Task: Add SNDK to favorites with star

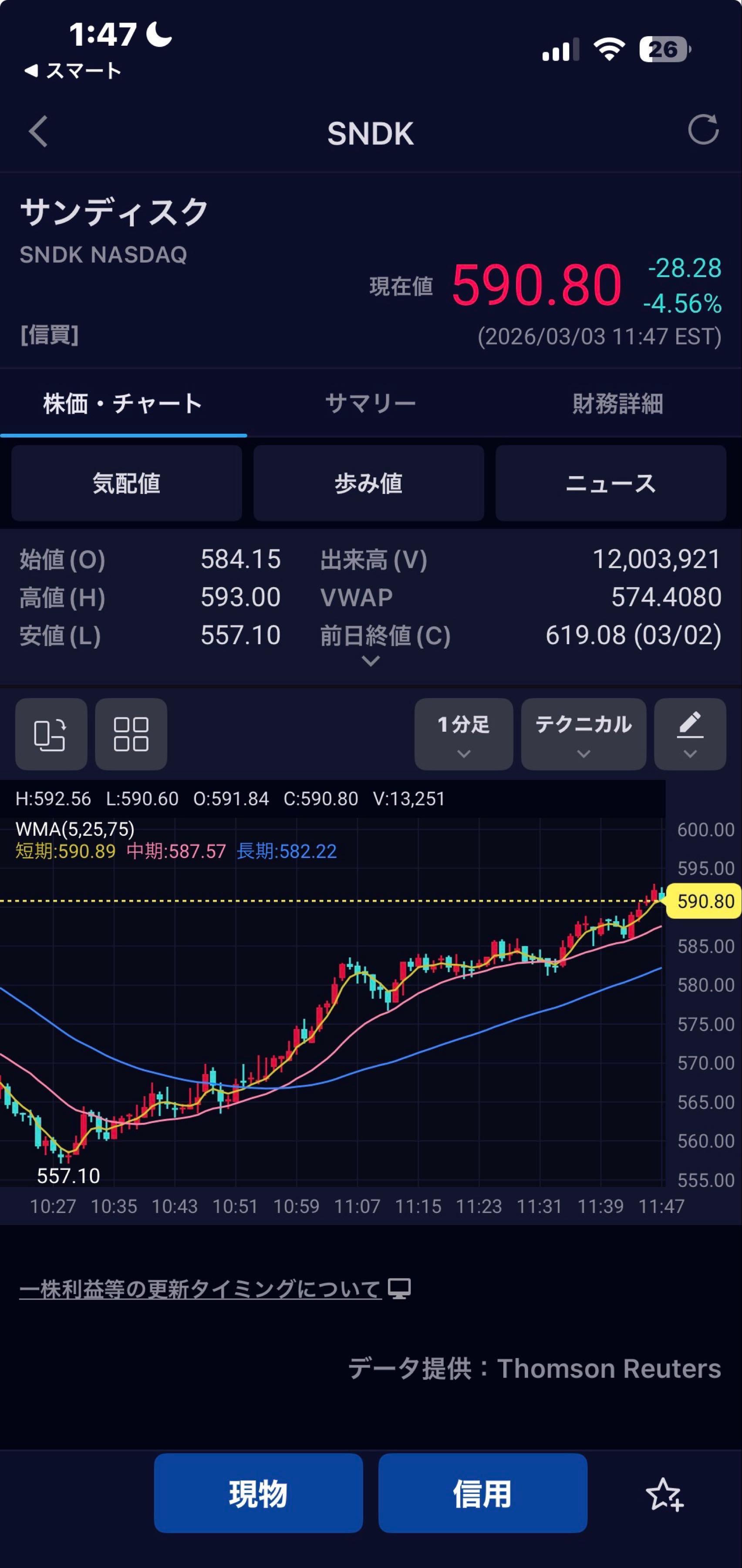Action: click(x=664, y=1495)
